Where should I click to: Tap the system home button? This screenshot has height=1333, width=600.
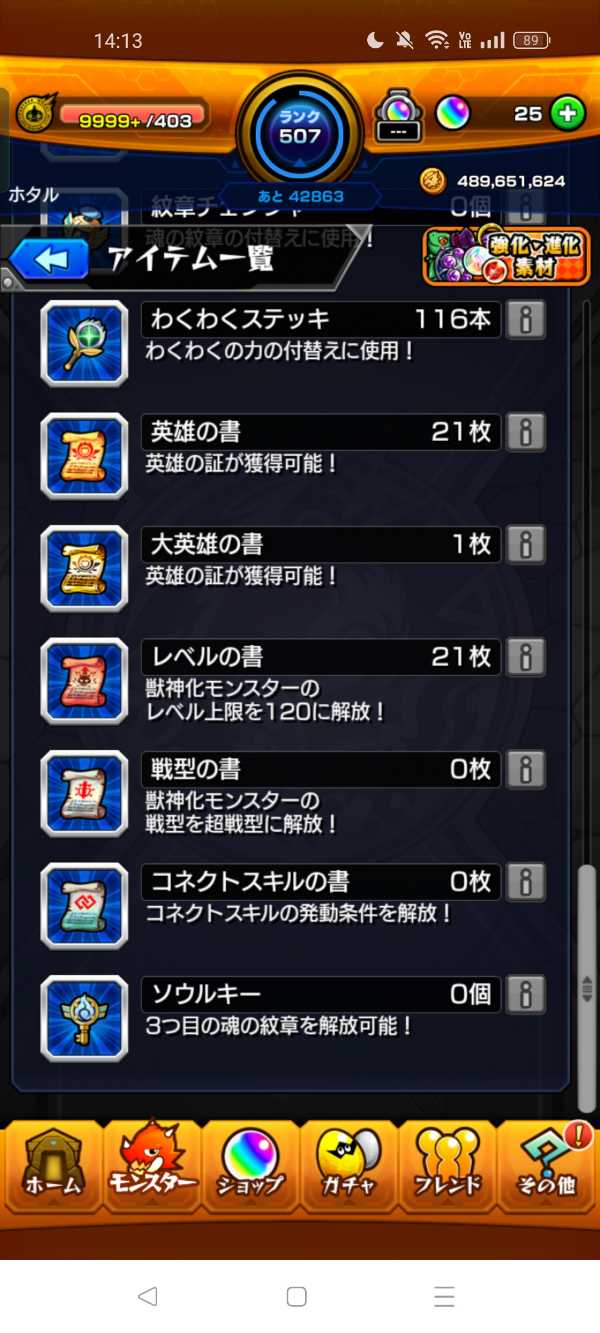(x=297, y=1296)
